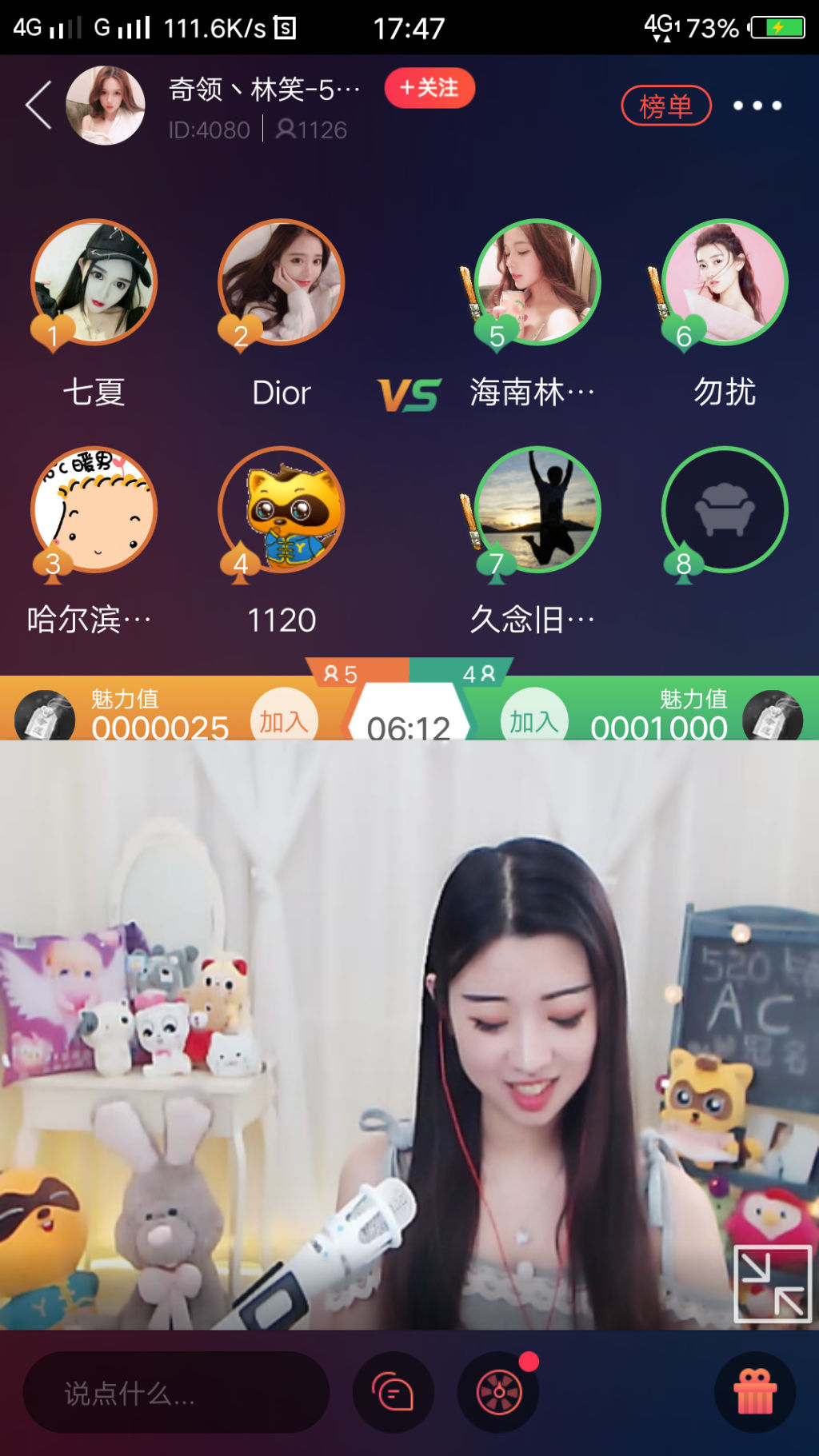Open the chat messages bubble icon
The image size is (819, 1456).
(x=393, y=1393)
